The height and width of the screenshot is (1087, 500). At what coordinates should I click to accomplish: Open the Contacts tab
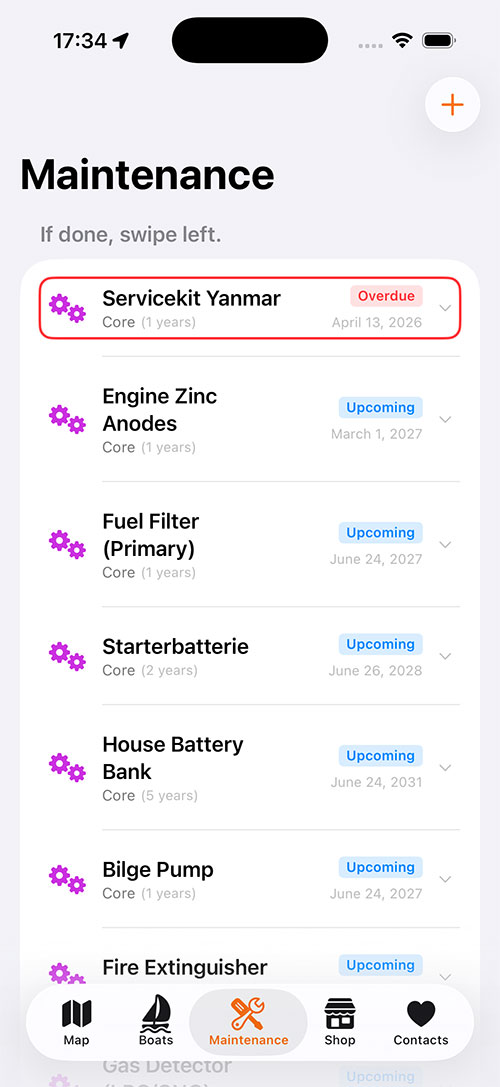click(421, 1023)
